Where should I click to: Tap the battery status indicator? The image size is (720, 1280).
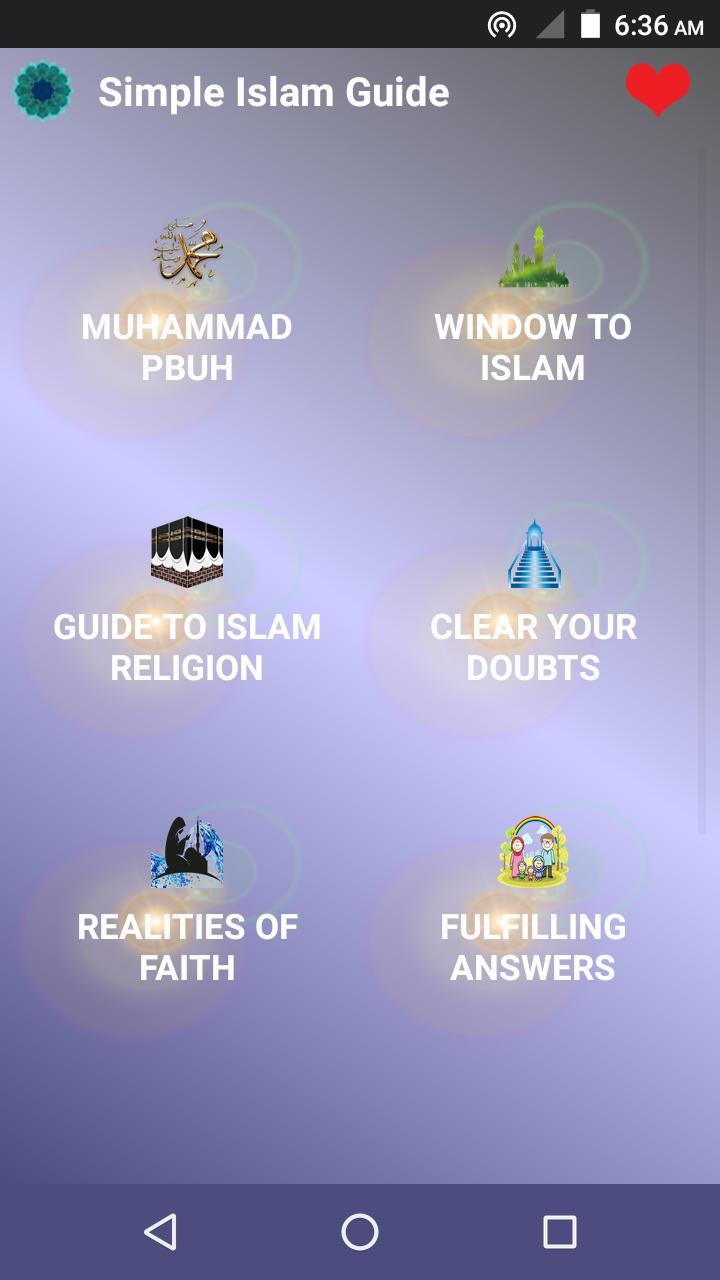(x=589, y=22)
